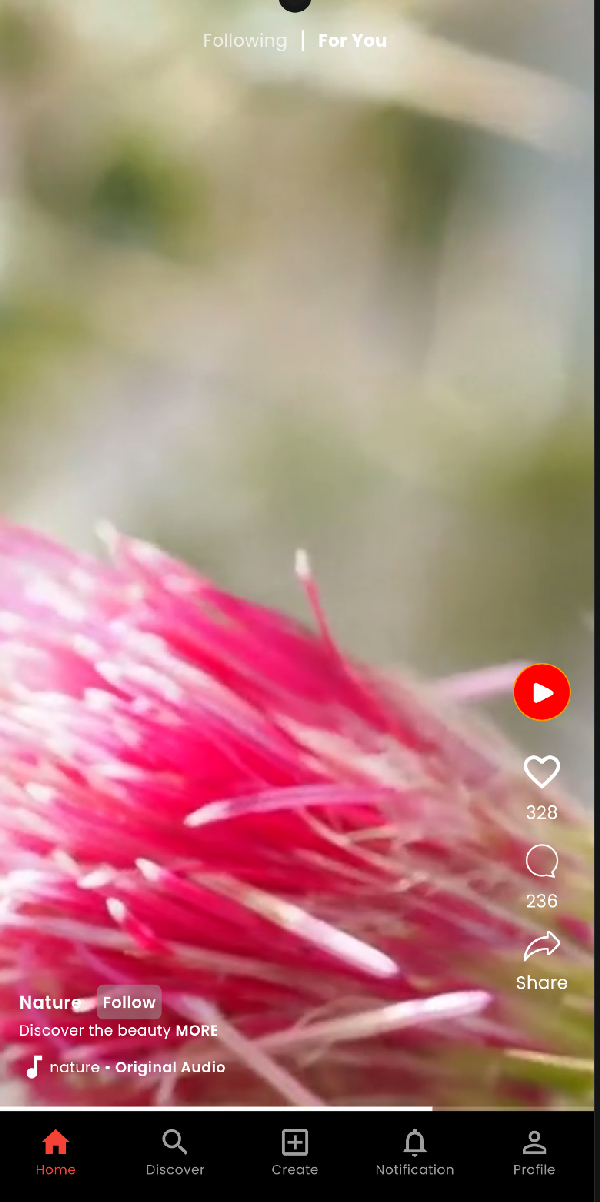
Task: Follow the Nature account
Action: coord(129,1002)
